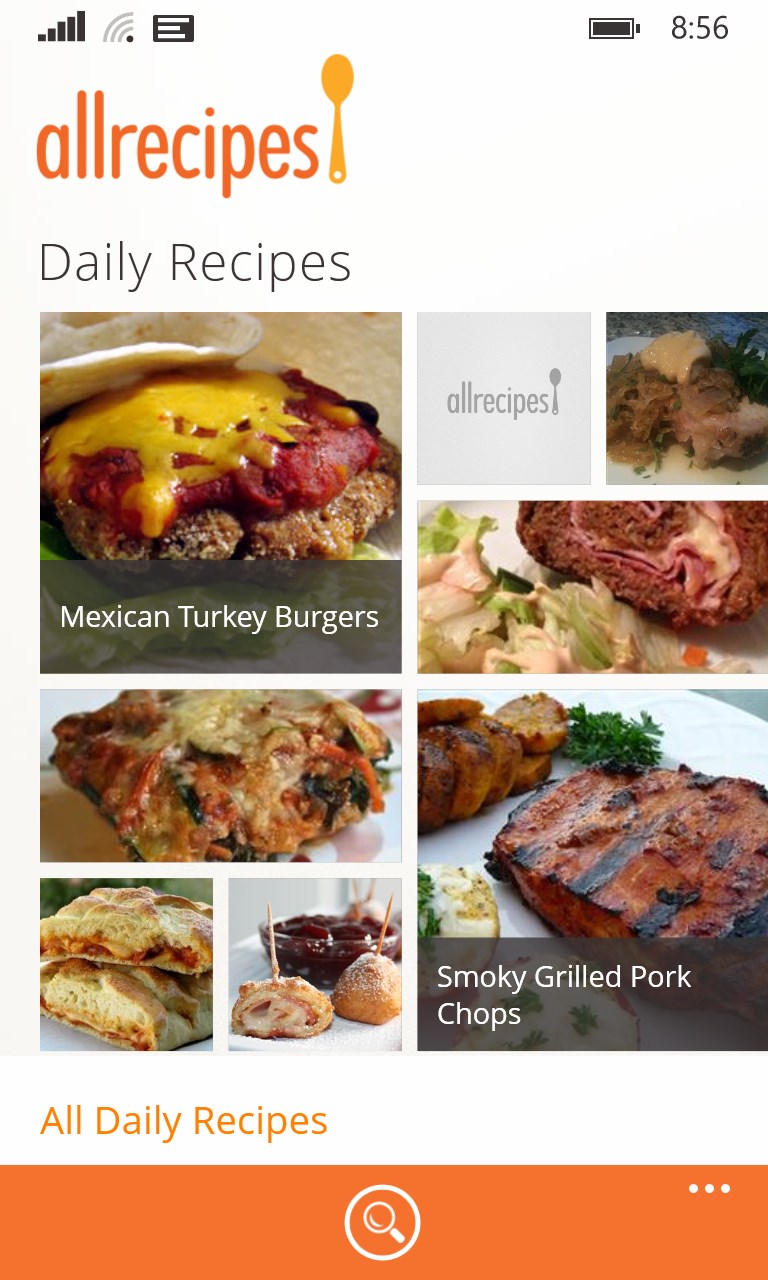Screen dimensions: 768x1280
Task: Open the ham-stuffed meat roll recipe tile
Action: point(592,587)
